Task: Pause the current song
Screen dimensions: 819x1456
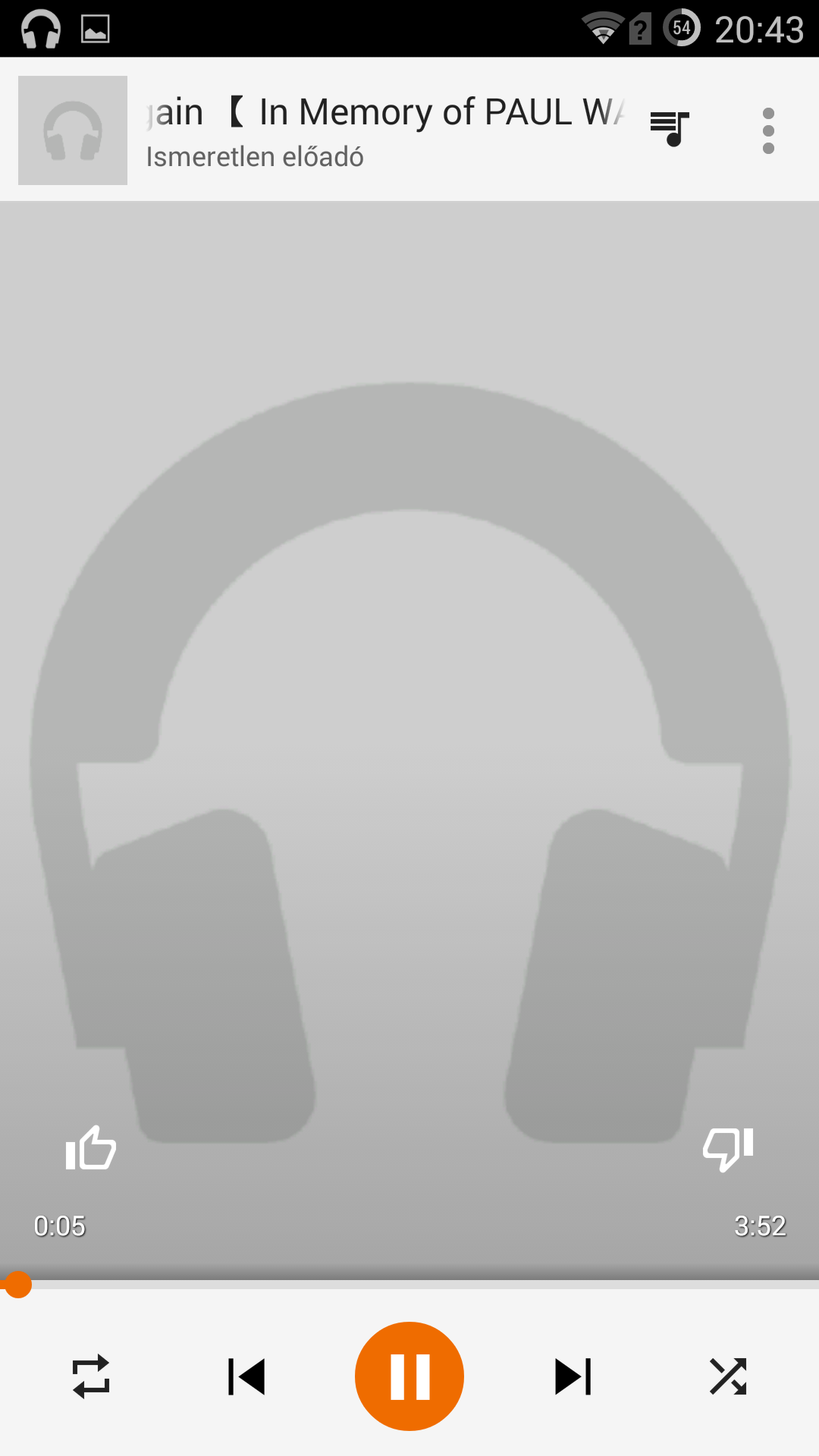Action: coord(409,1376)
